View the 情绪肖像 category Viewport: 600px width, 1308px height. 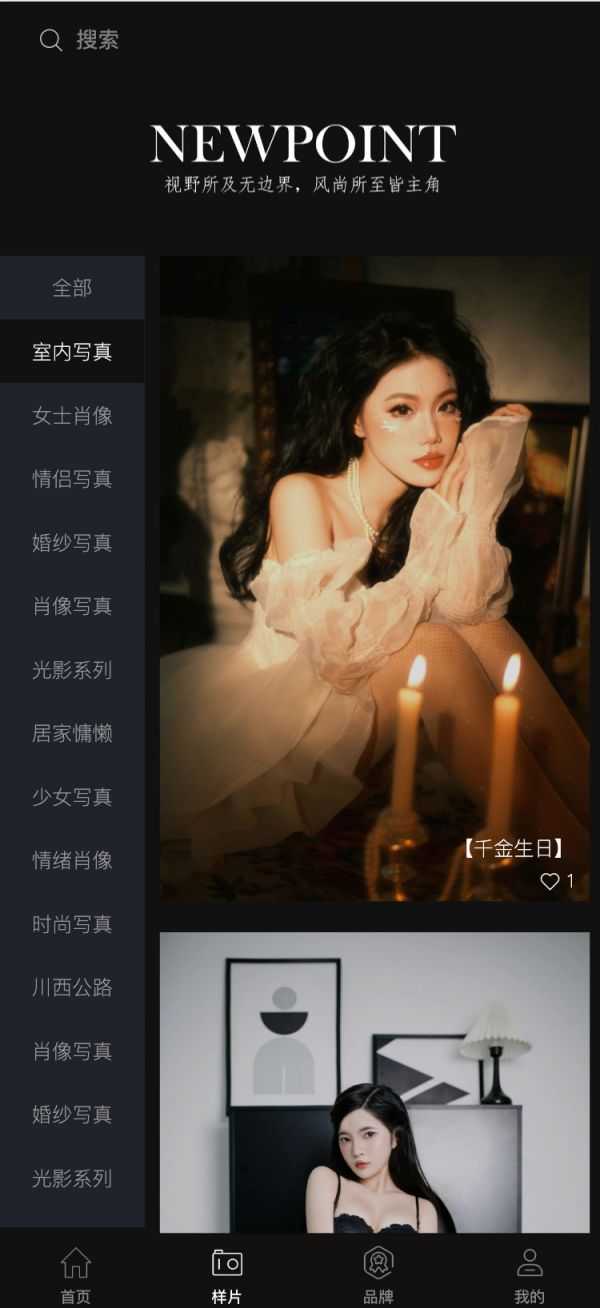[72, 860]
